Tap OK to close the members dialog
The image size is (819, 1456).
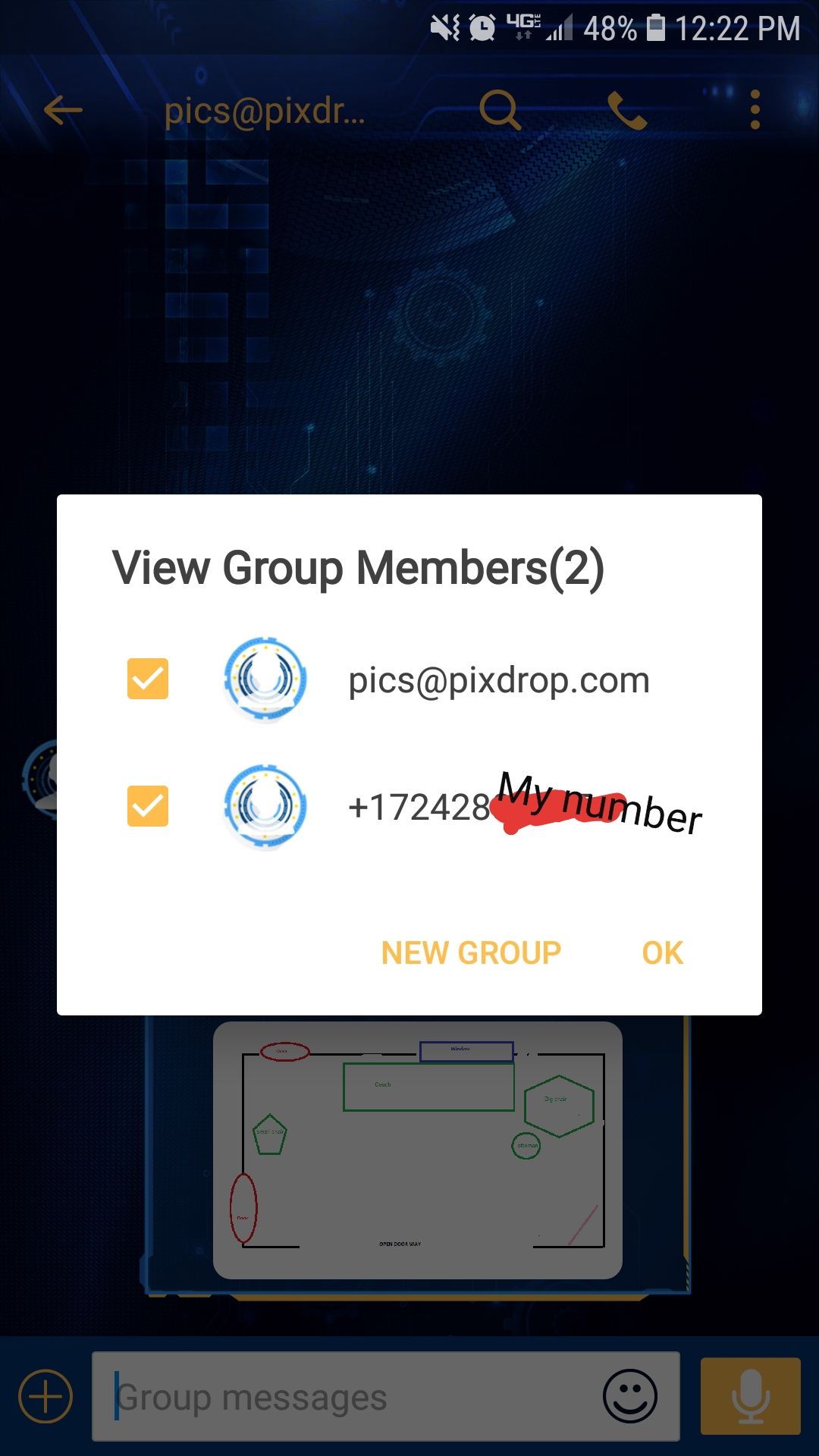click(x=662, y=952)
